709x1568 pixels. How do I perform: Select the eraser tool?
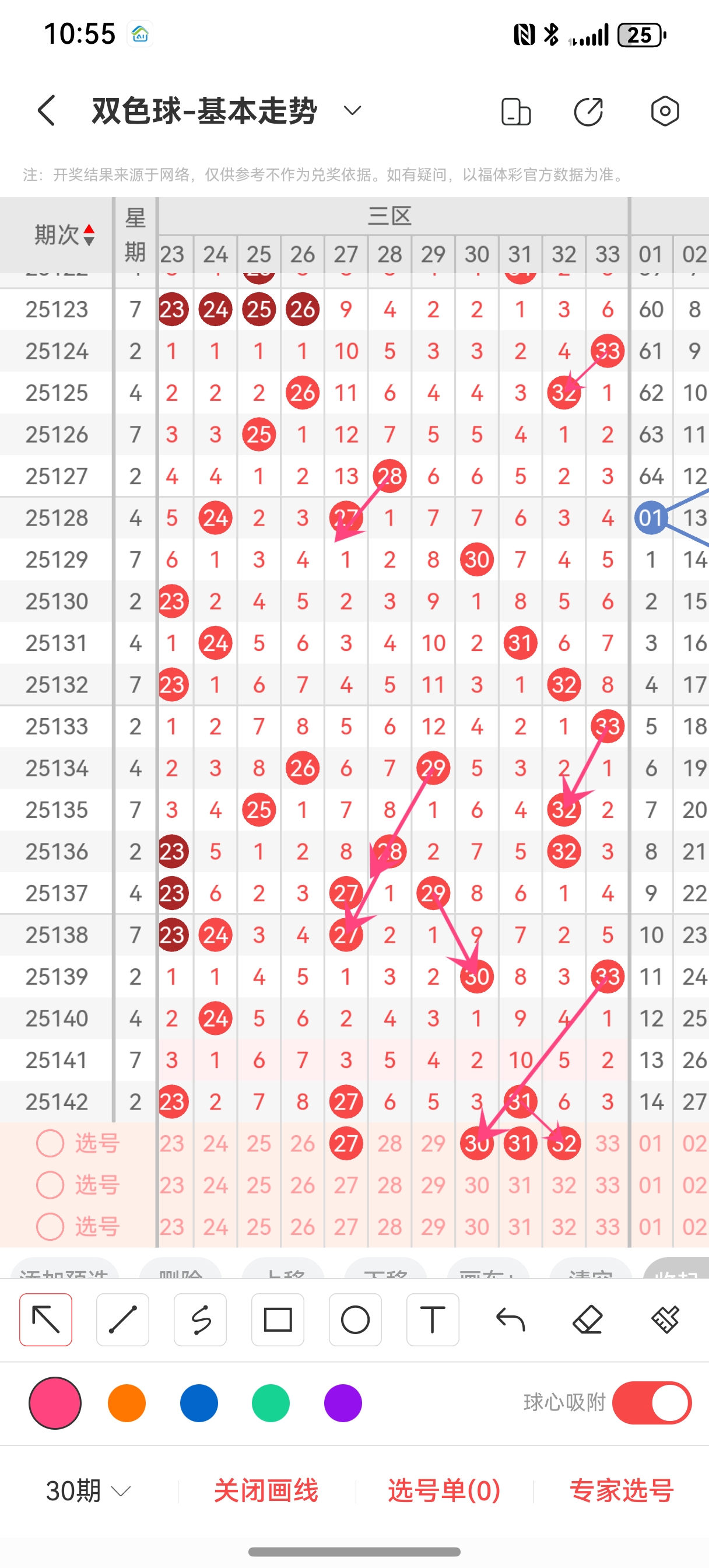(x=587, y=1321)
